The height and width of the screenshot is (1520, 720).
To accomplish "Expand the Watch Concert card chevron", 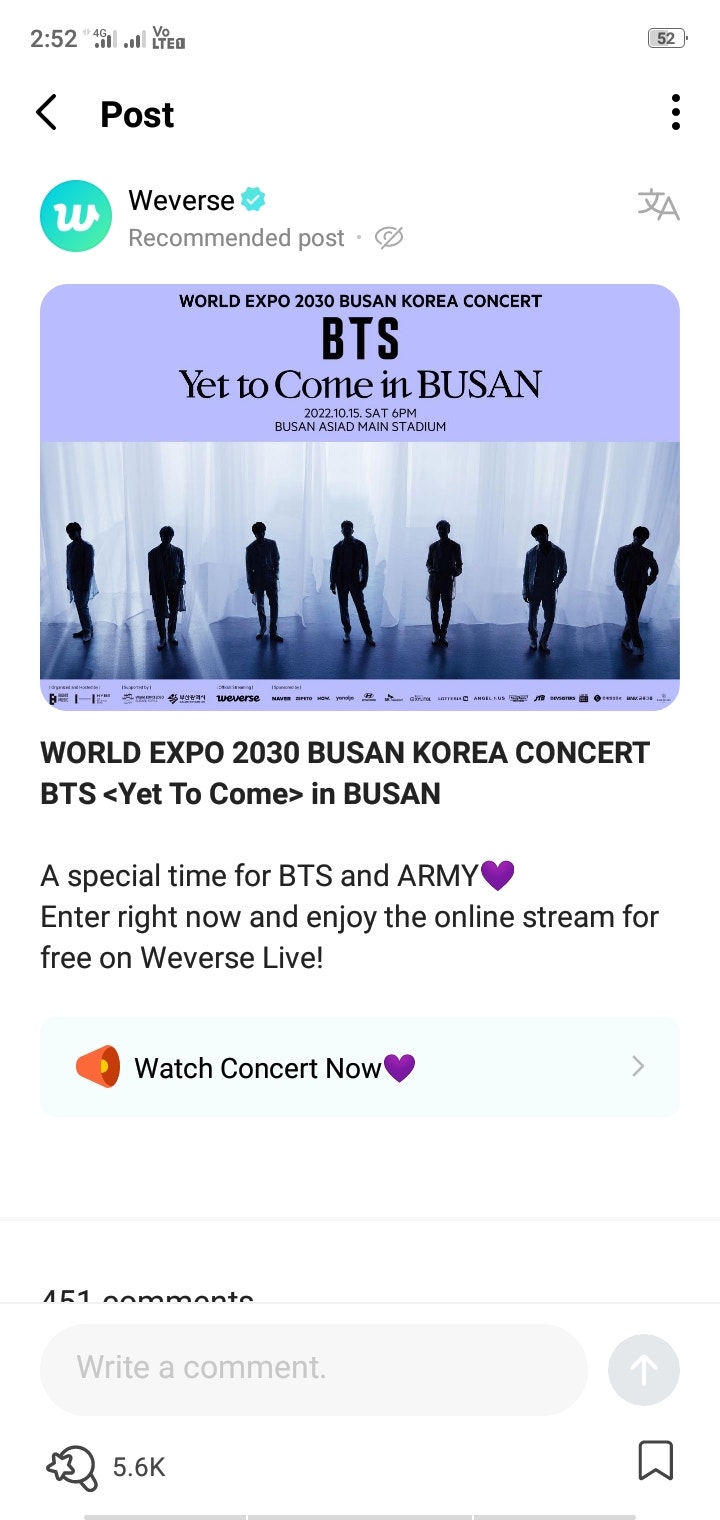I will [x=638, y=1067].
